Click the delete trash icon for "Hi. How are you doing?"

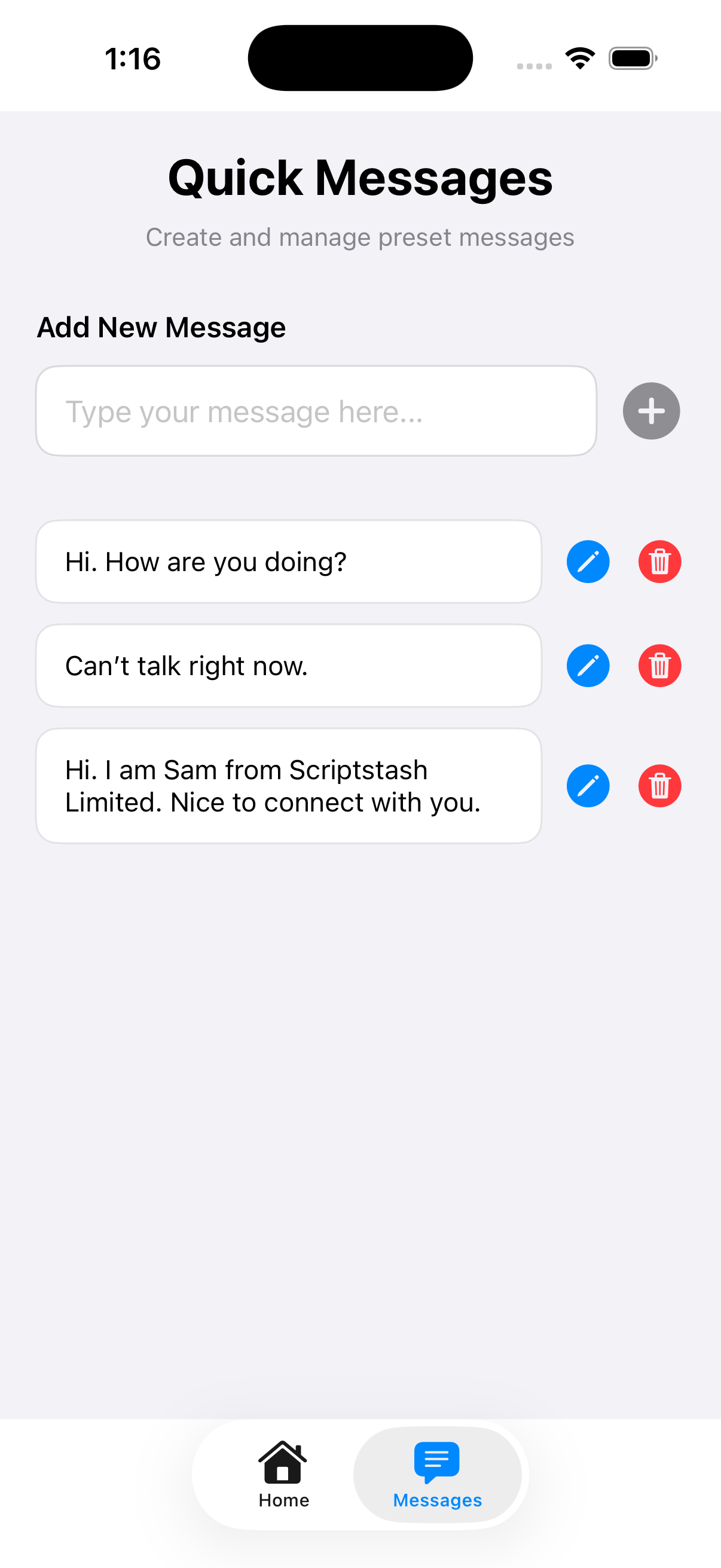(659, 561)
